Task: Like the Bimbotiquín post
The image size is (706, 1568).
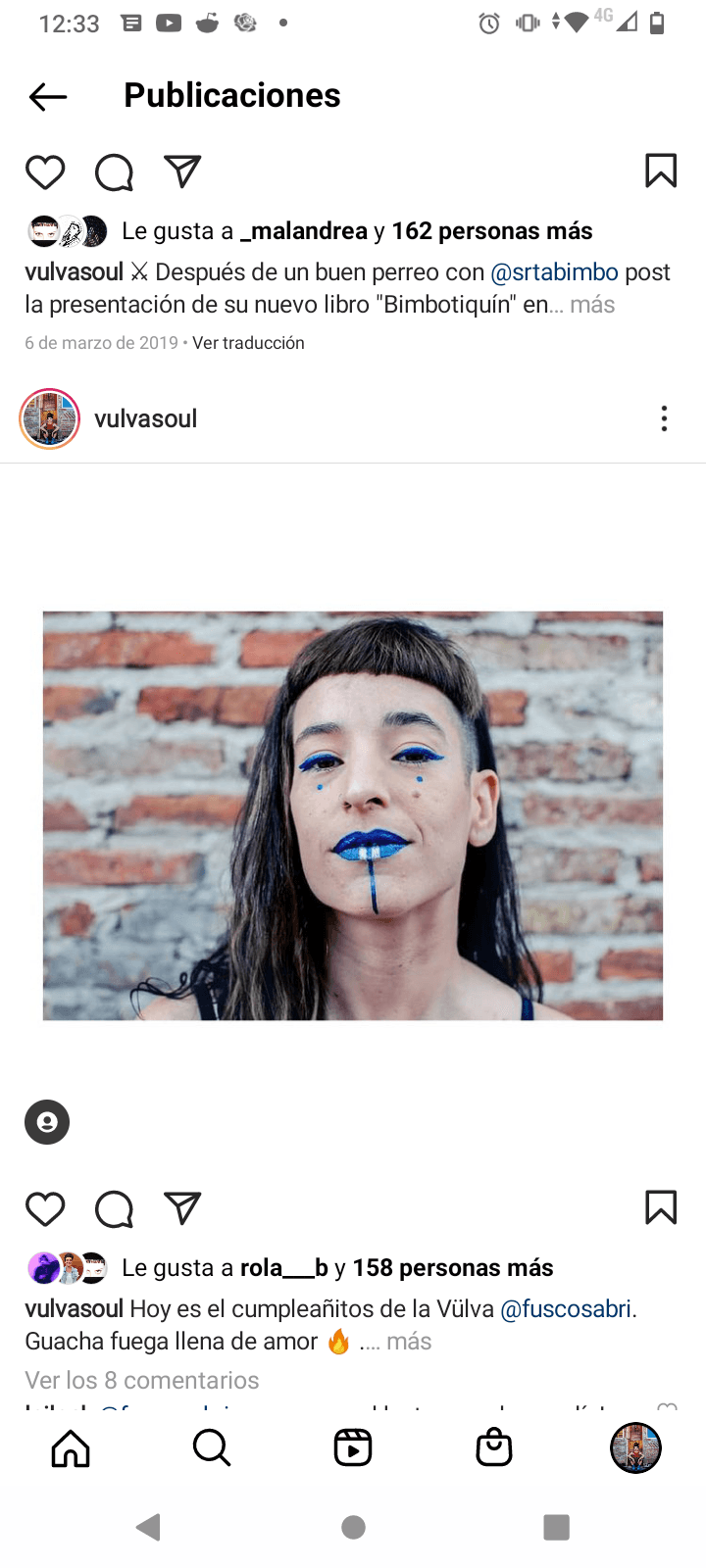Action: point(45,172)
